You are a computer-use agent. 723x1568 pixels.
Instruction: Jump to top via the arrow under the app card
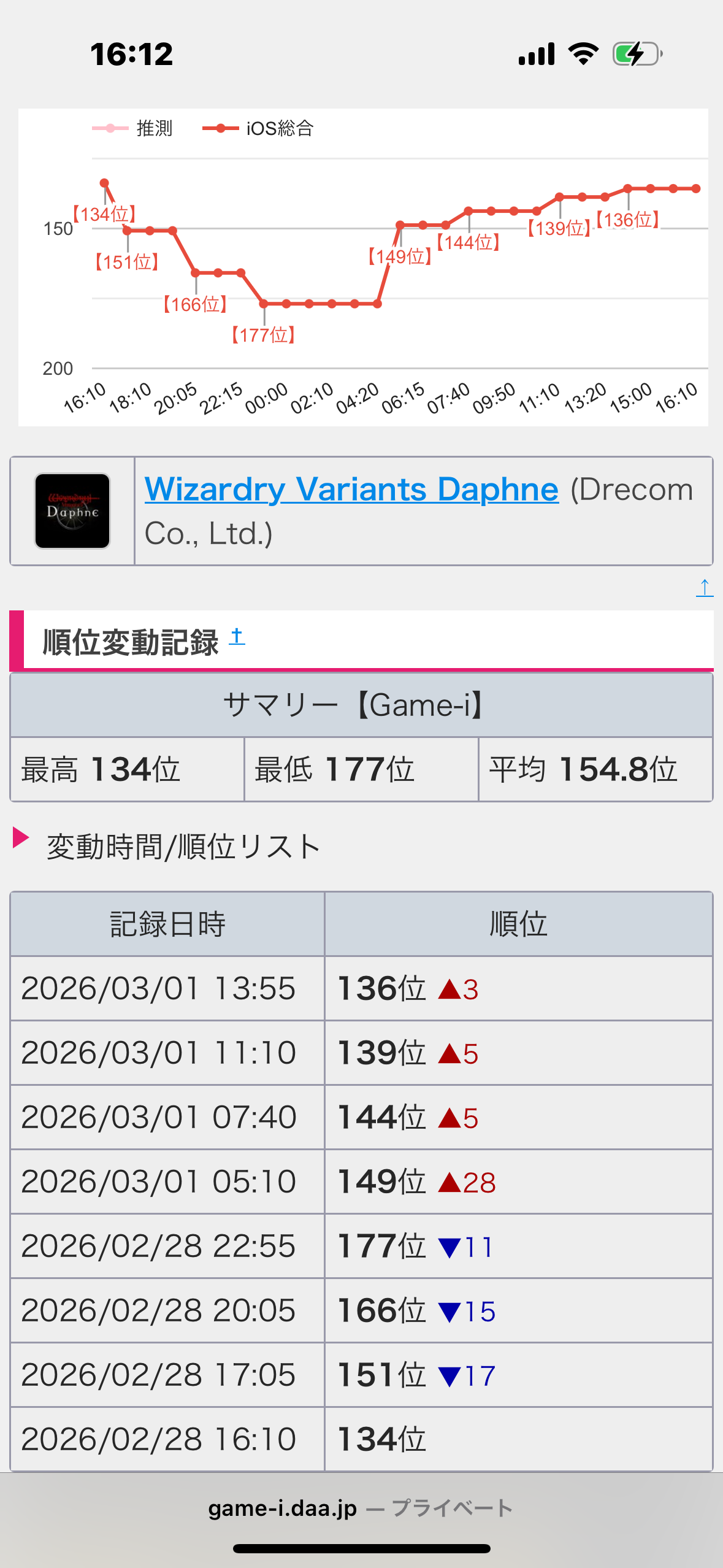[x=705, y=588]
